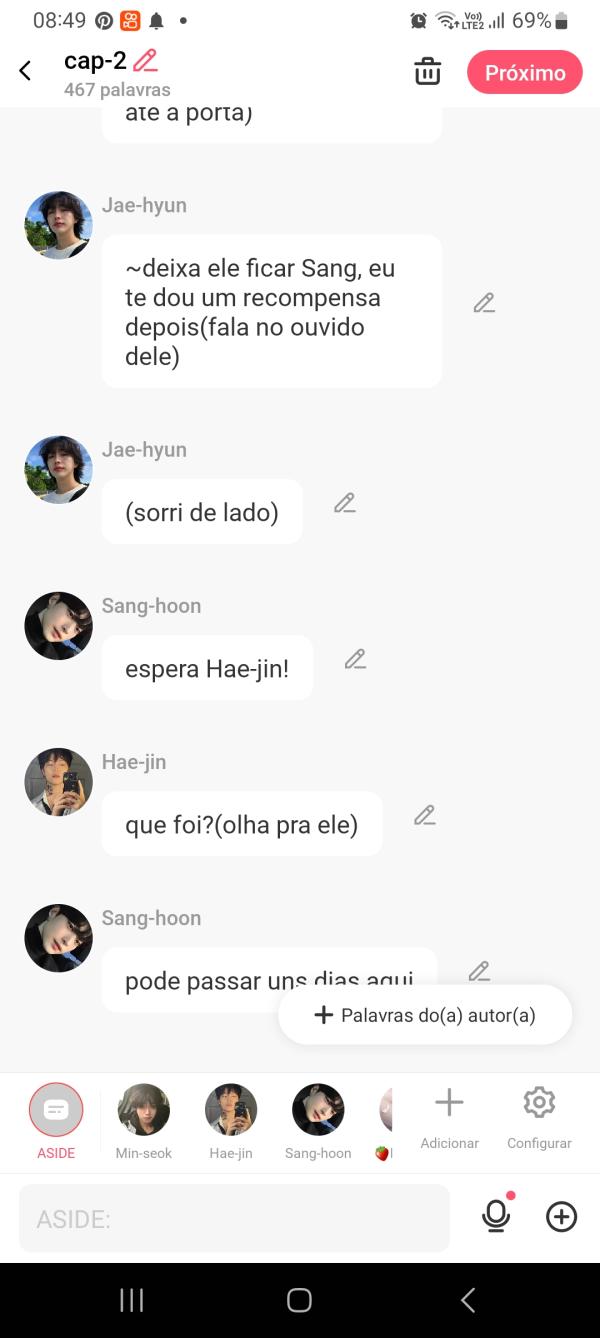Add Palavras do(a) autor(a)

click(425, 1015)
